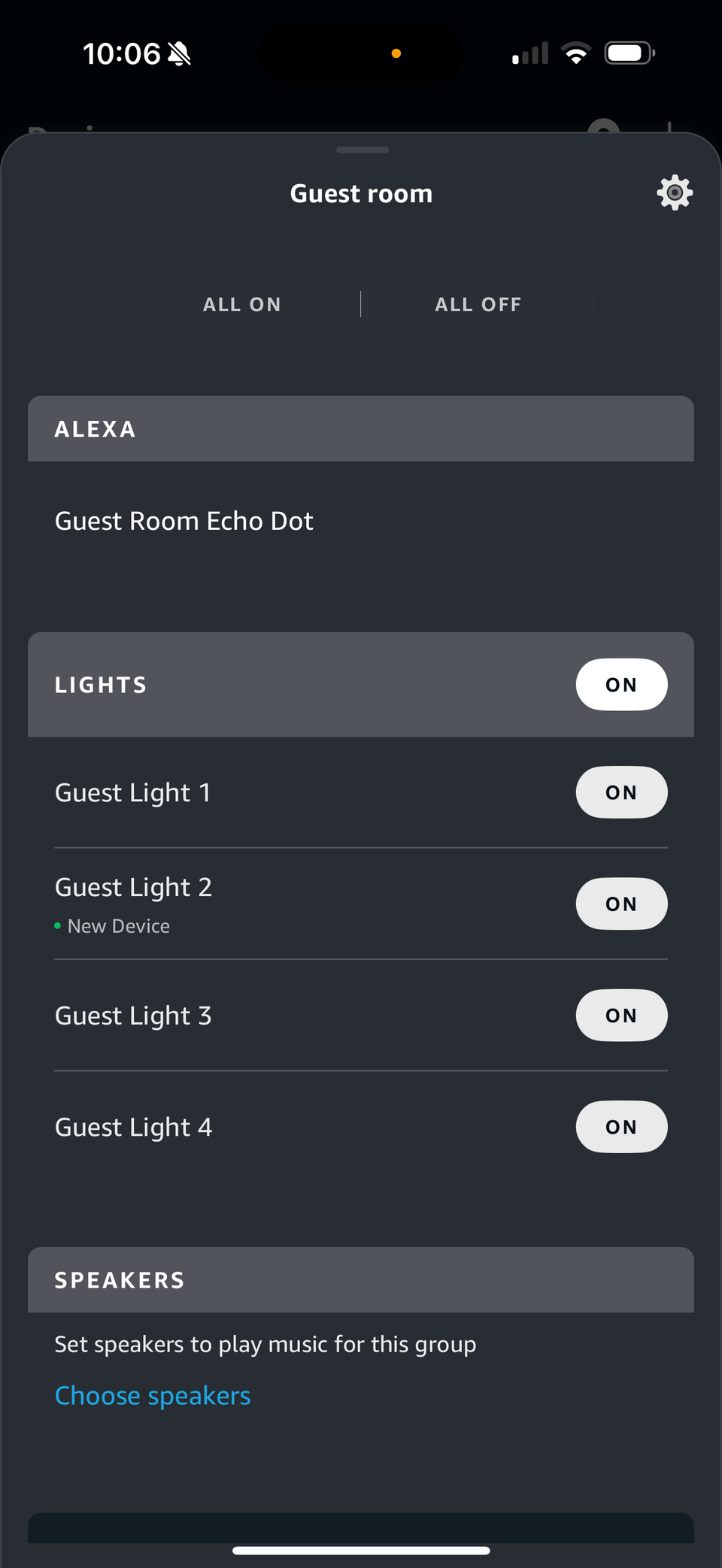Tap the clock showing 10:06
The height and width of the screenshot is (1568, 722).
[123, 54]
